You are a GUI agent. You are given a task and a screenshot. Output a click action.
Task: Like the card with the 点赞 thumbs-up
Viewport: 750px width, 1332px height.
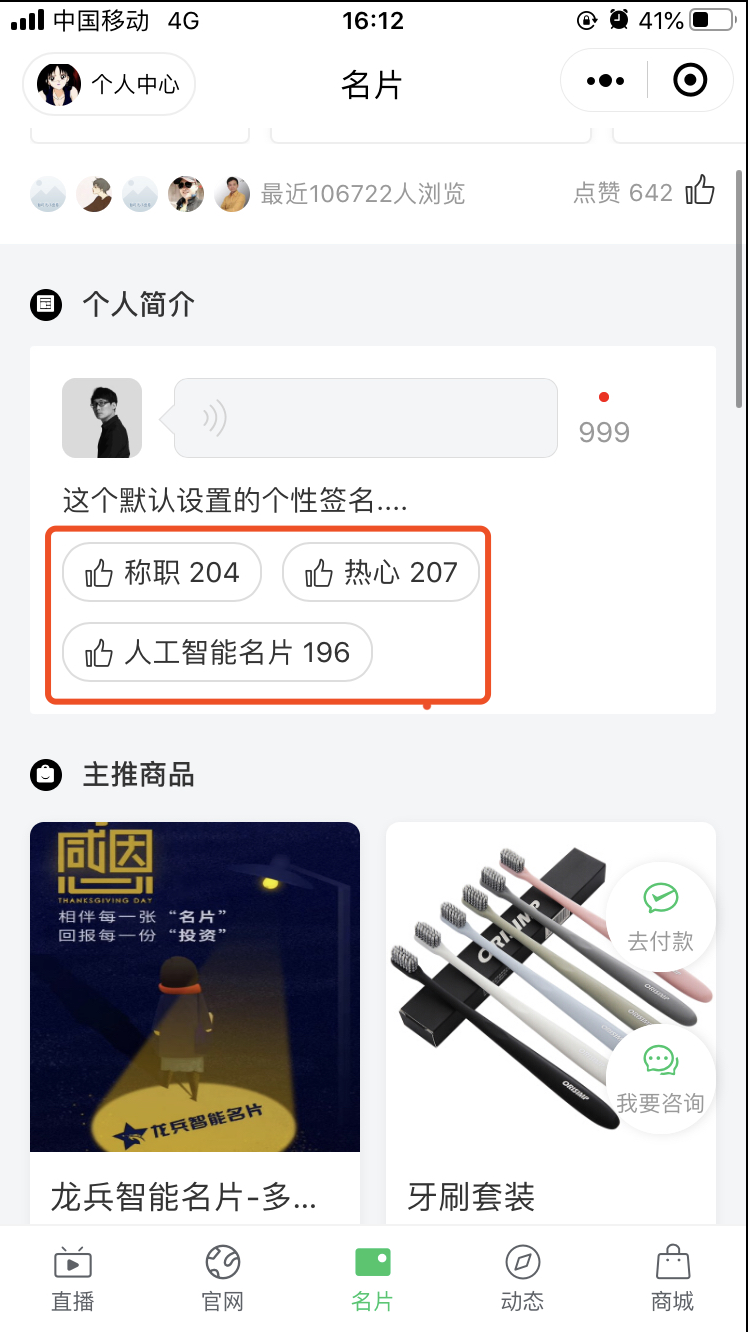pos(700,190)
